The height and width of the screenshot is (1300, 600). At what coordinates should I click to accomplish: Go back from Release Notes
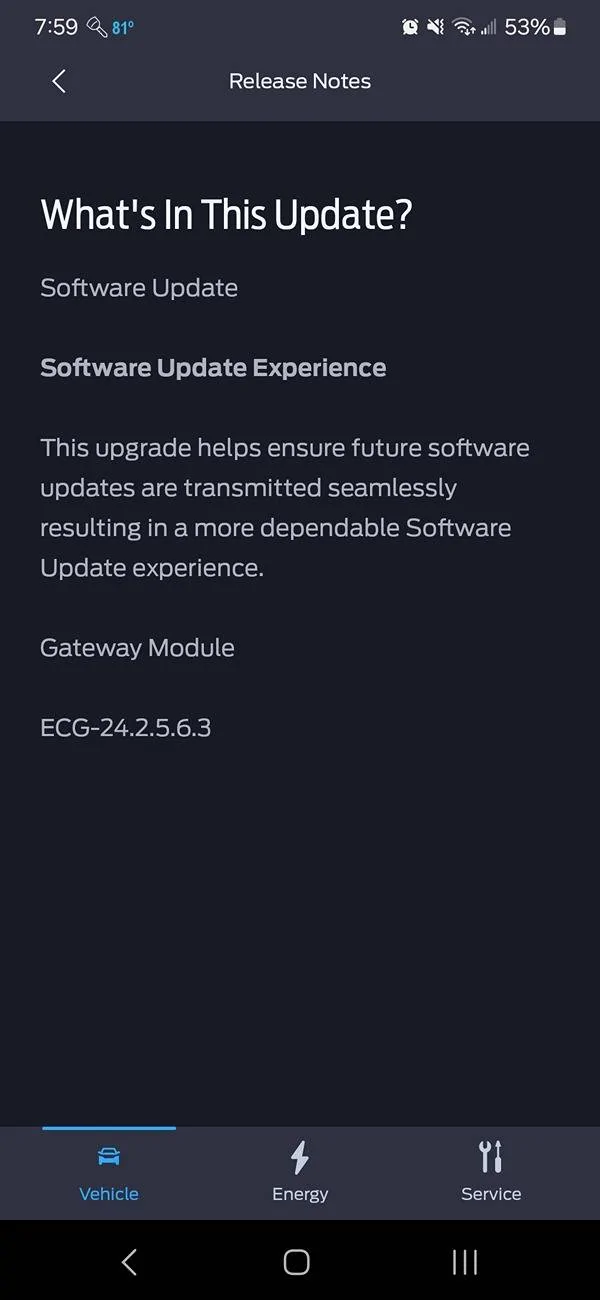pyautogui.click(x=59, y=81)
